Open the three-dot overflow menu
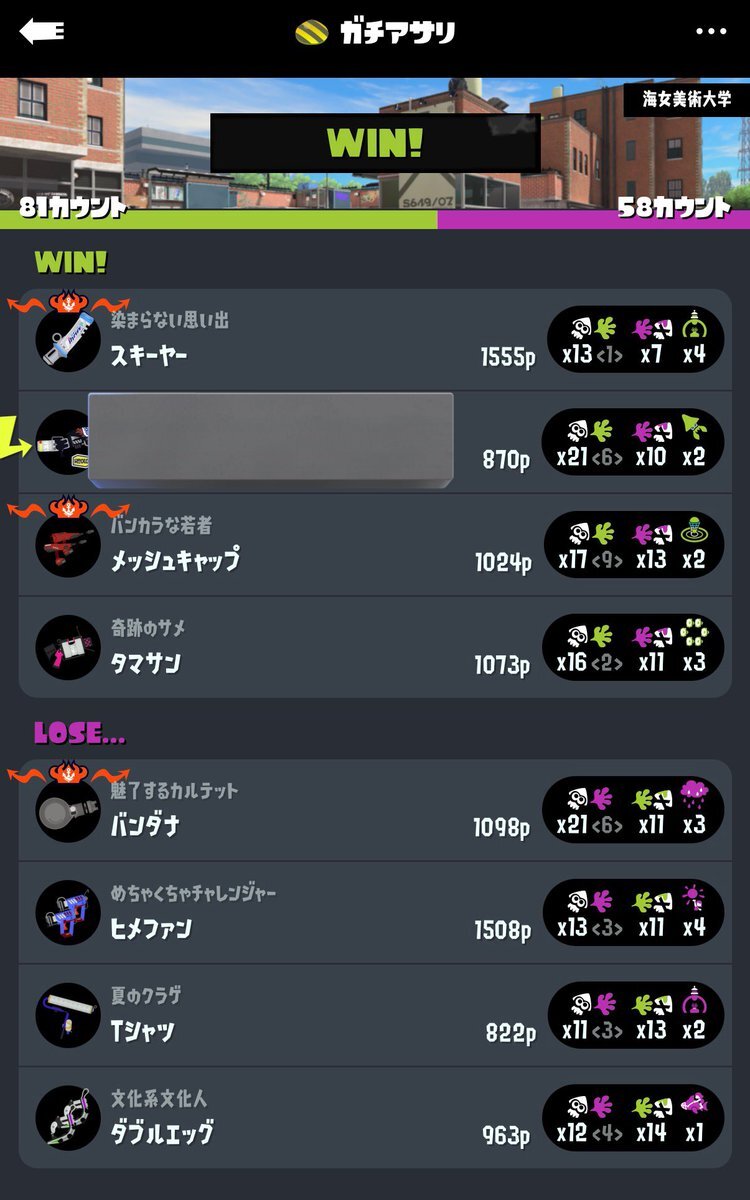The image size is (750, 1200). [711, 32]
